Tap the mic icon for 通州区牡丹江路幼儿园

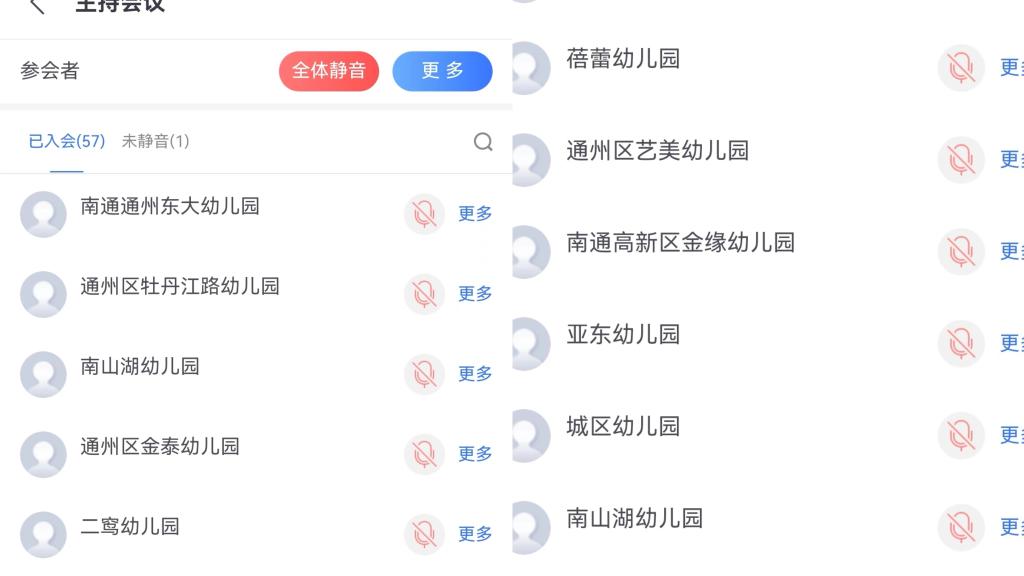424,293
